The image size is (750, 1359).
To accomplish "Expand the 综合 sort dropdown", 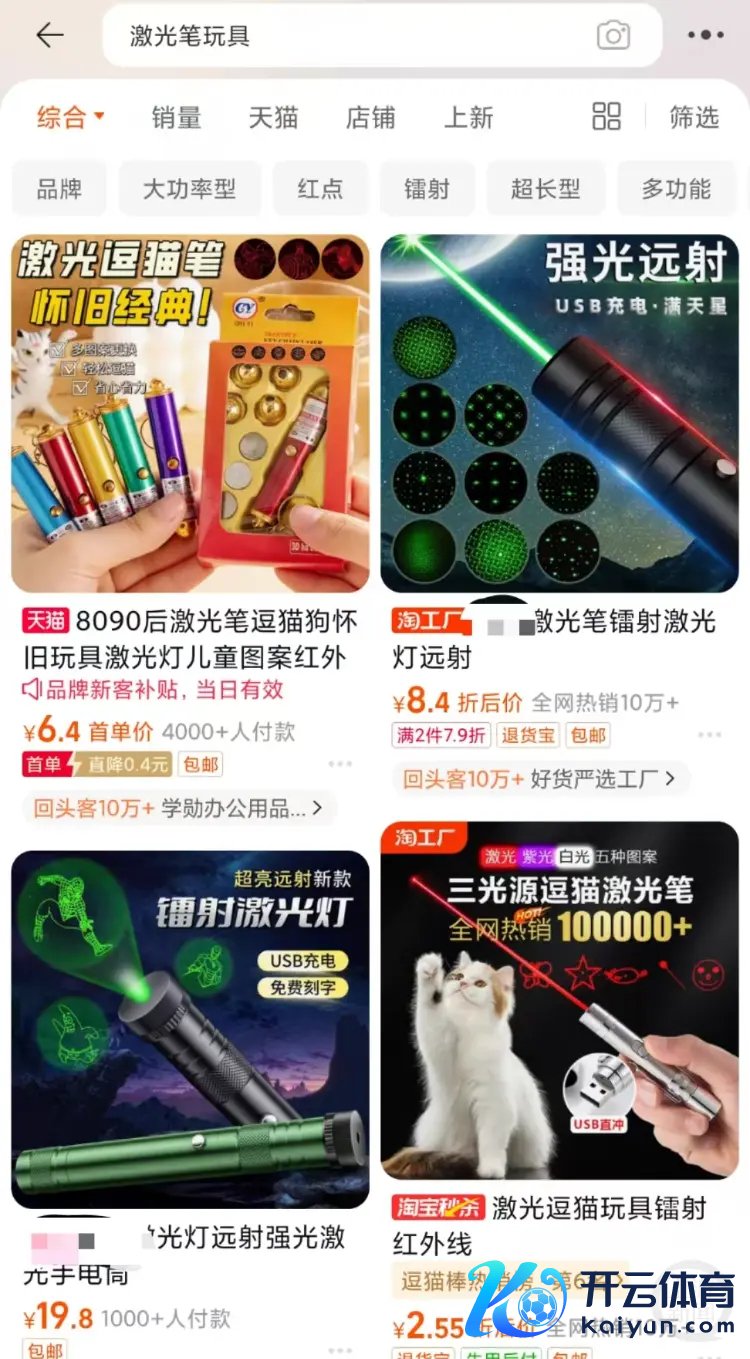I will (70, 117).
